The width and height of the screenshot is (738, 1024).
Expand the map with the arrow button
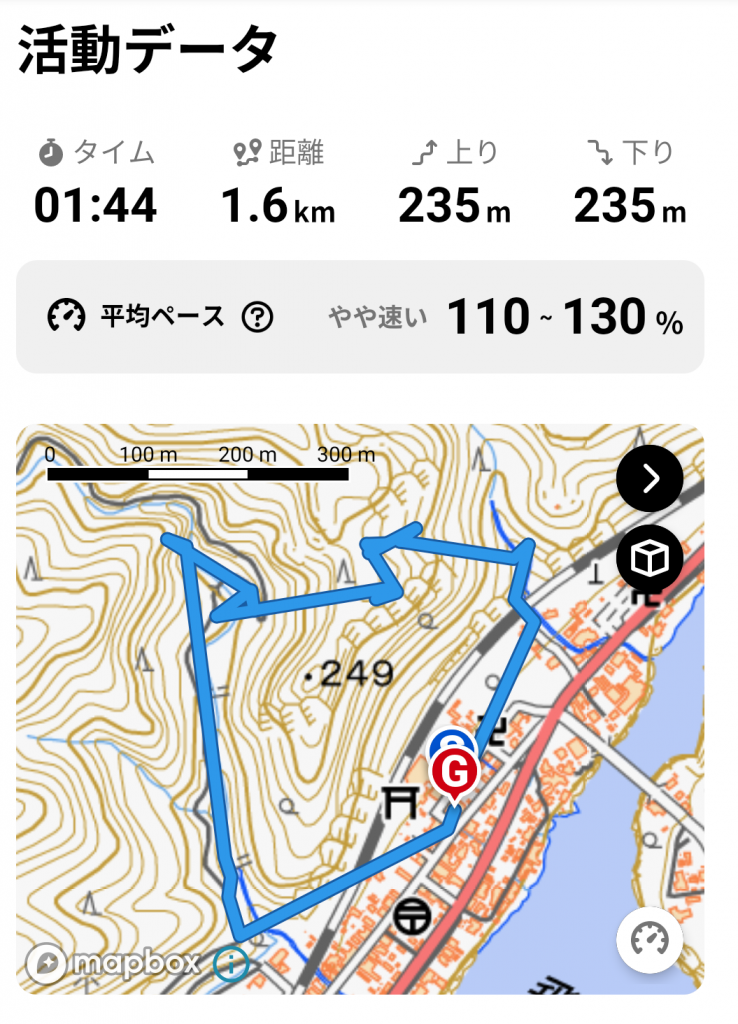click(650, 479)
